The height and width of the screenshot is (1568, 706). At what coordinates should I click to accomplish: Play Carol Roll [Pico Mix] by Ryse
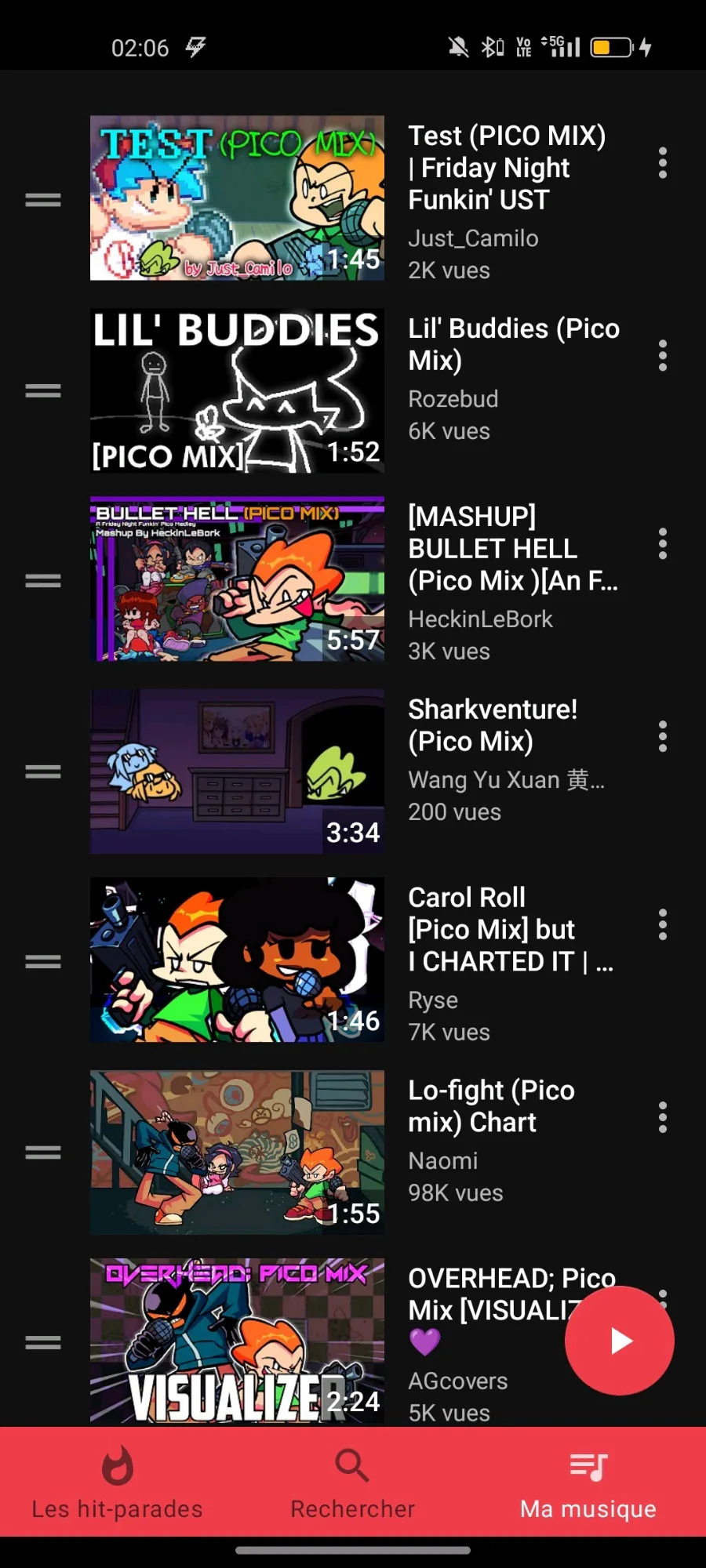coord(237,960)
